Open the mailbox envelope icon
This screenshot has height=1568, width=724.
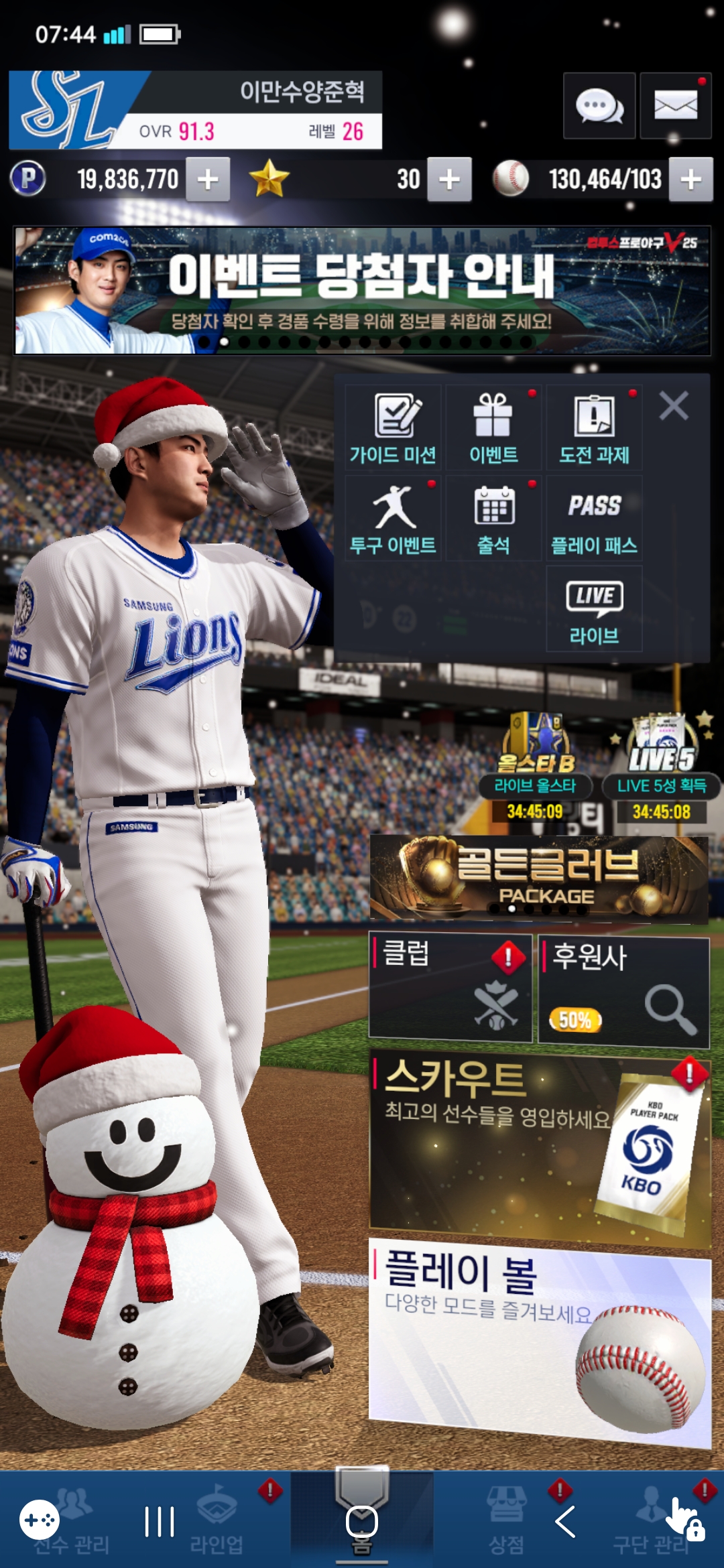click(x=675, y=107)
